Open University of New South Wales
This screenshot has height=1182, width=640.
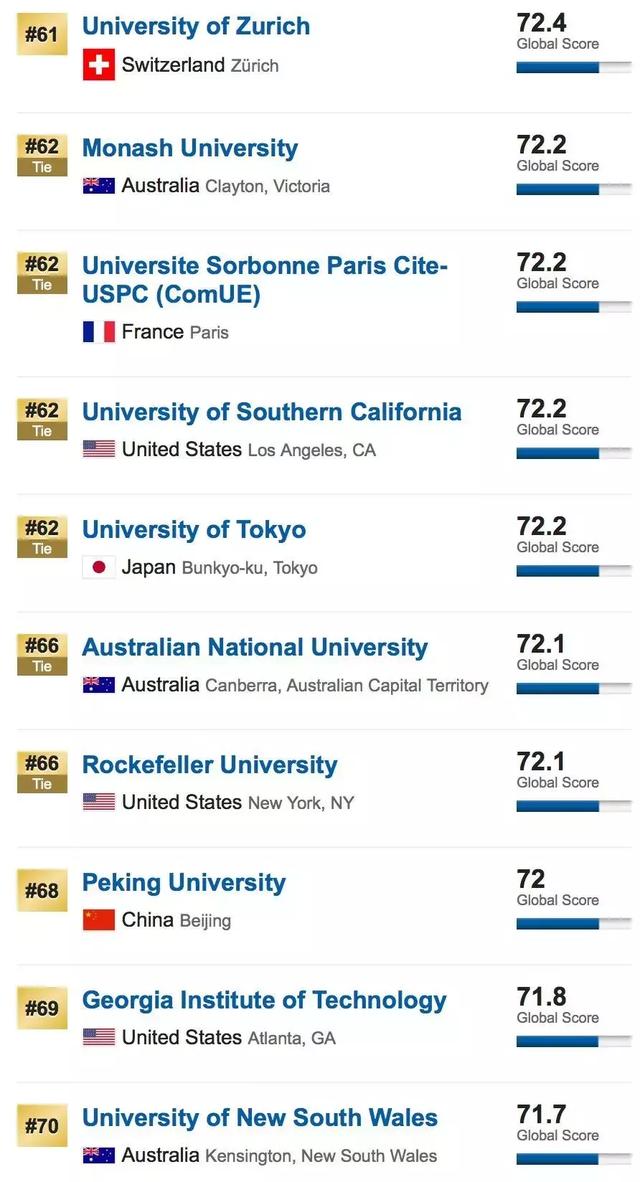[260, 1118]
